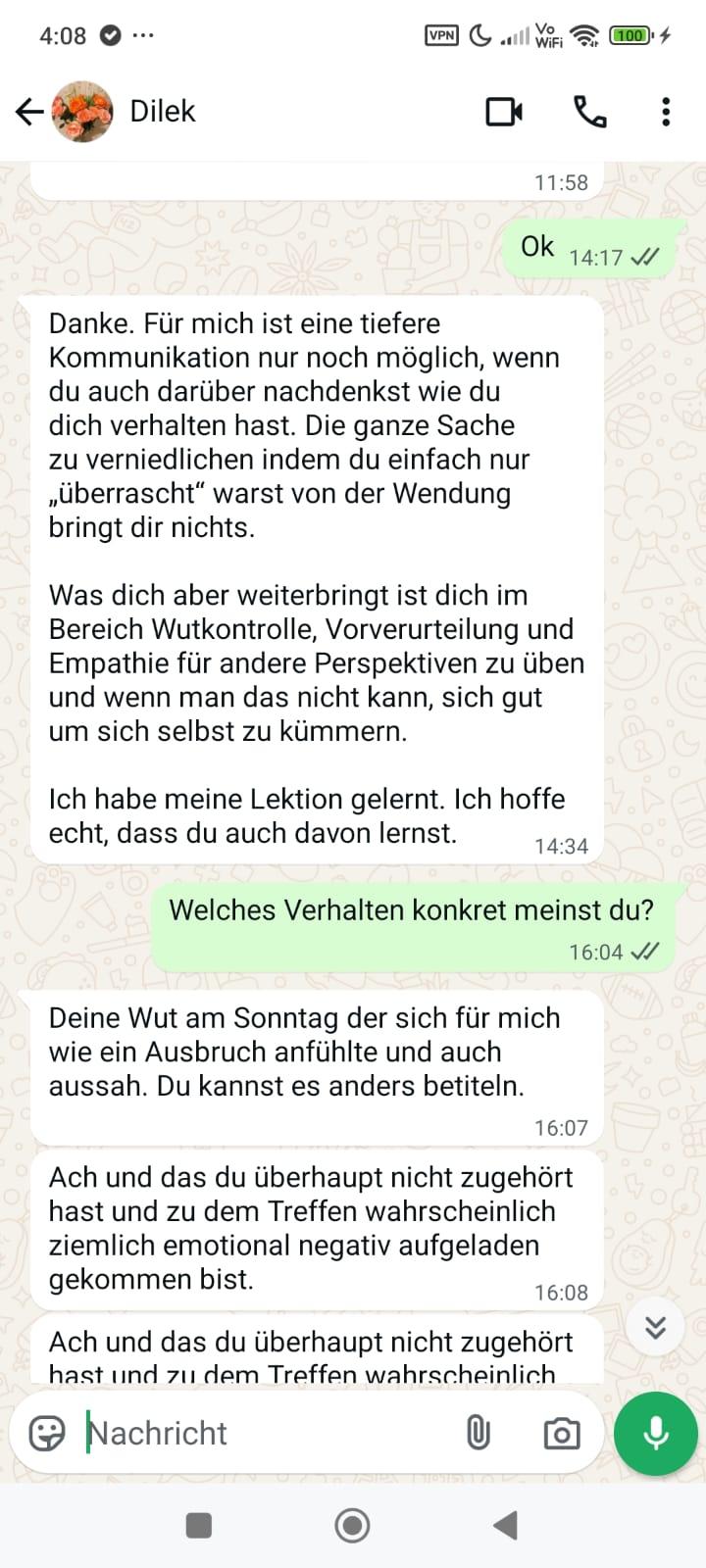This screenshot has width=706, height=1568.
Task: Attach a file with the paperclip
Action: click(x=478, y=1433)
